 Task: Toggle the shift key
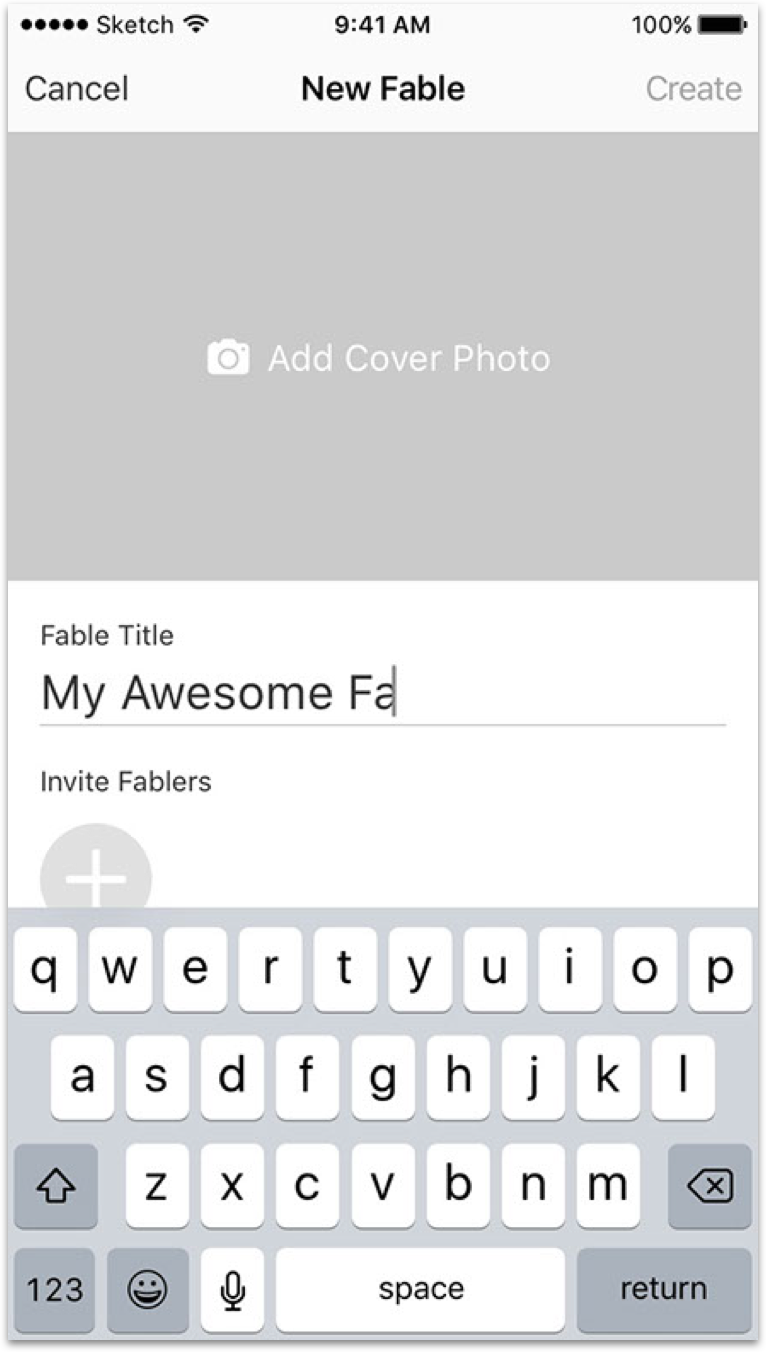coord(55,1186)
